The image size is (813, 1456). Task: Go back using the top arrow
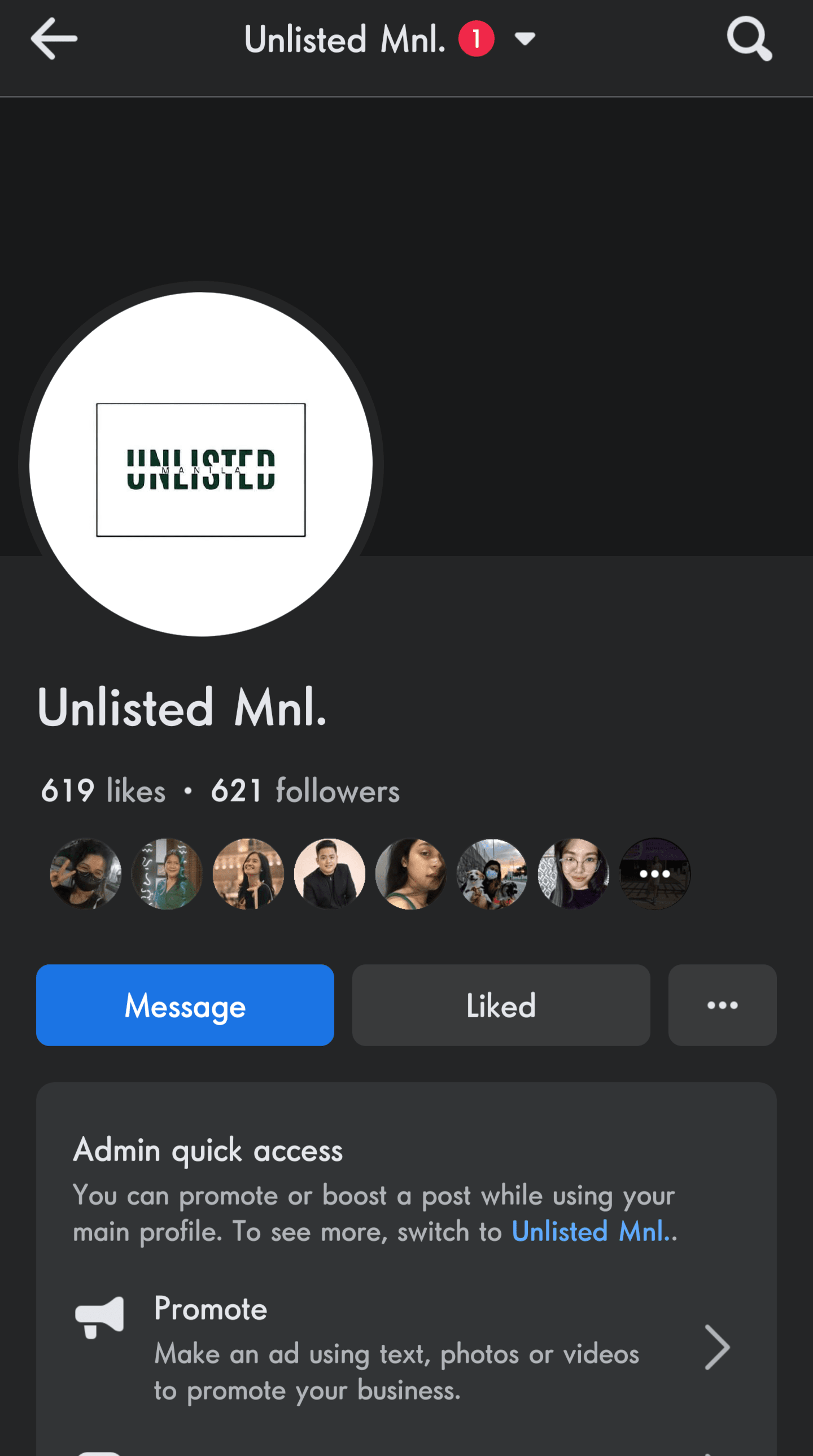(54, 39)
